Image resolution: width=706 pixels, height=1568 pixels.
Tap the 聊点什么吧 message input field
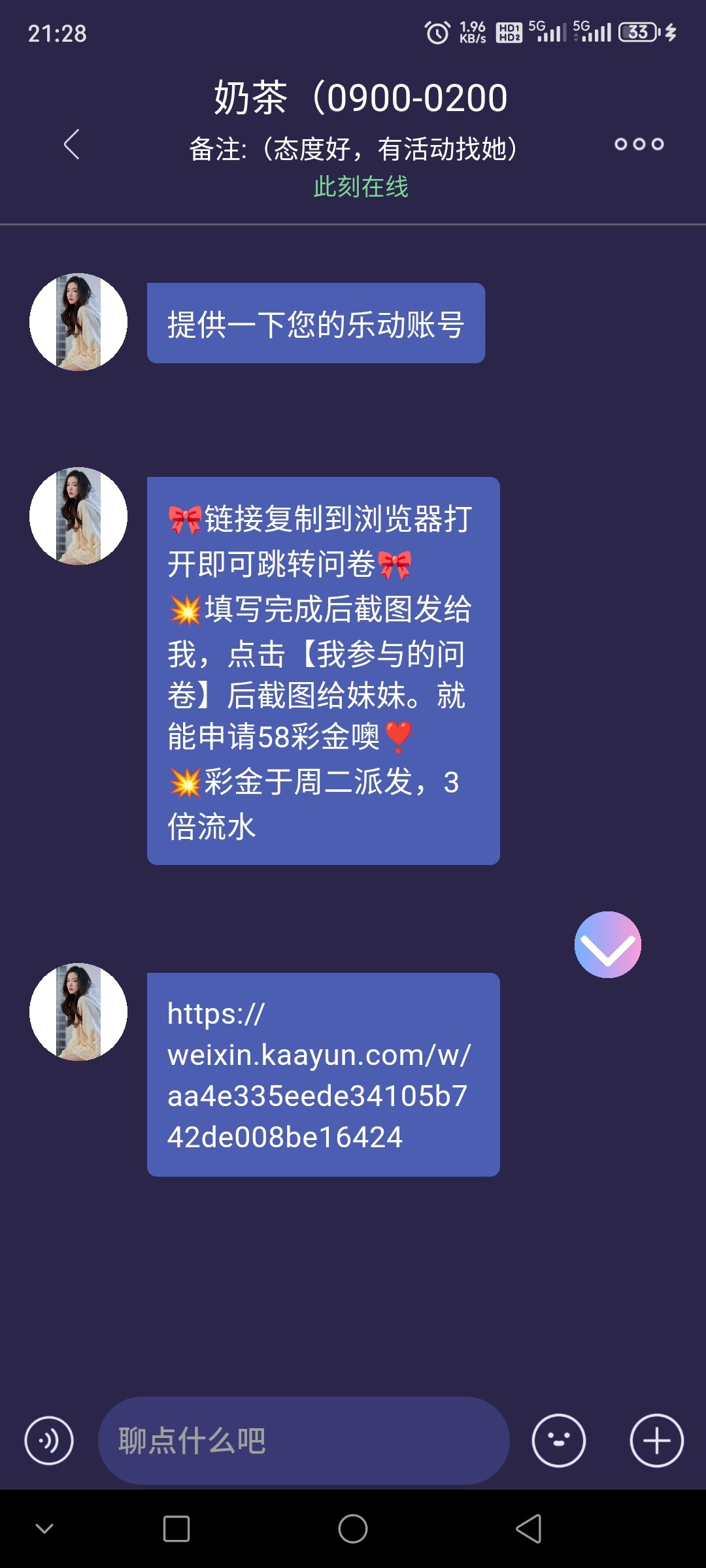(303, 1441)
